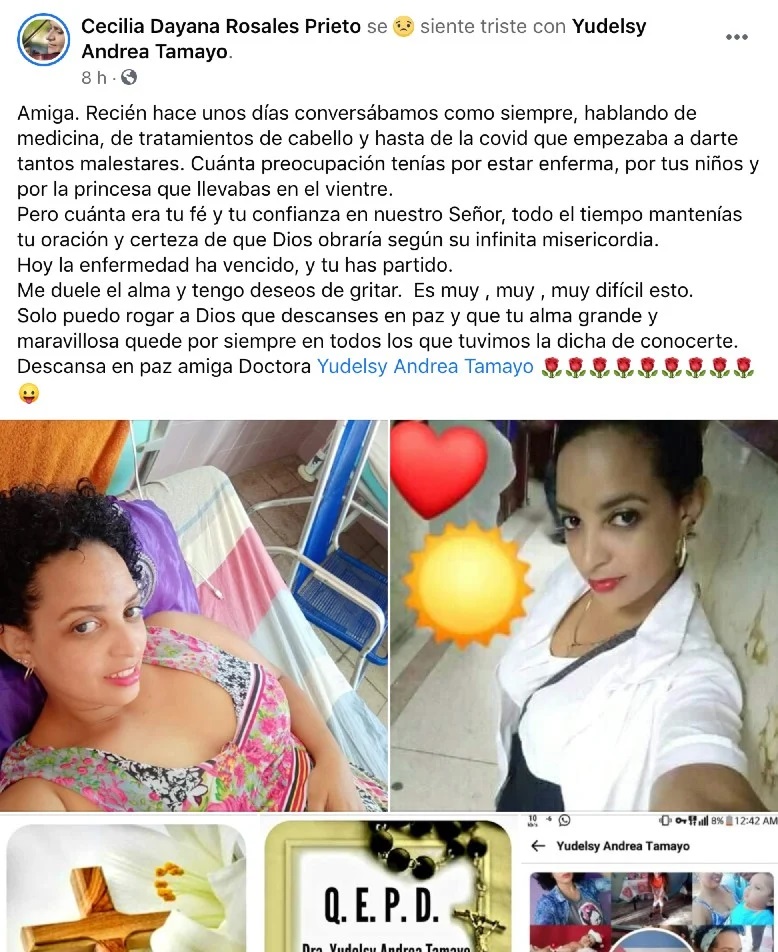Open Cecilia Dayana Rosales Prieto's profile picture
778x952 pixels.
coord(43,40)
